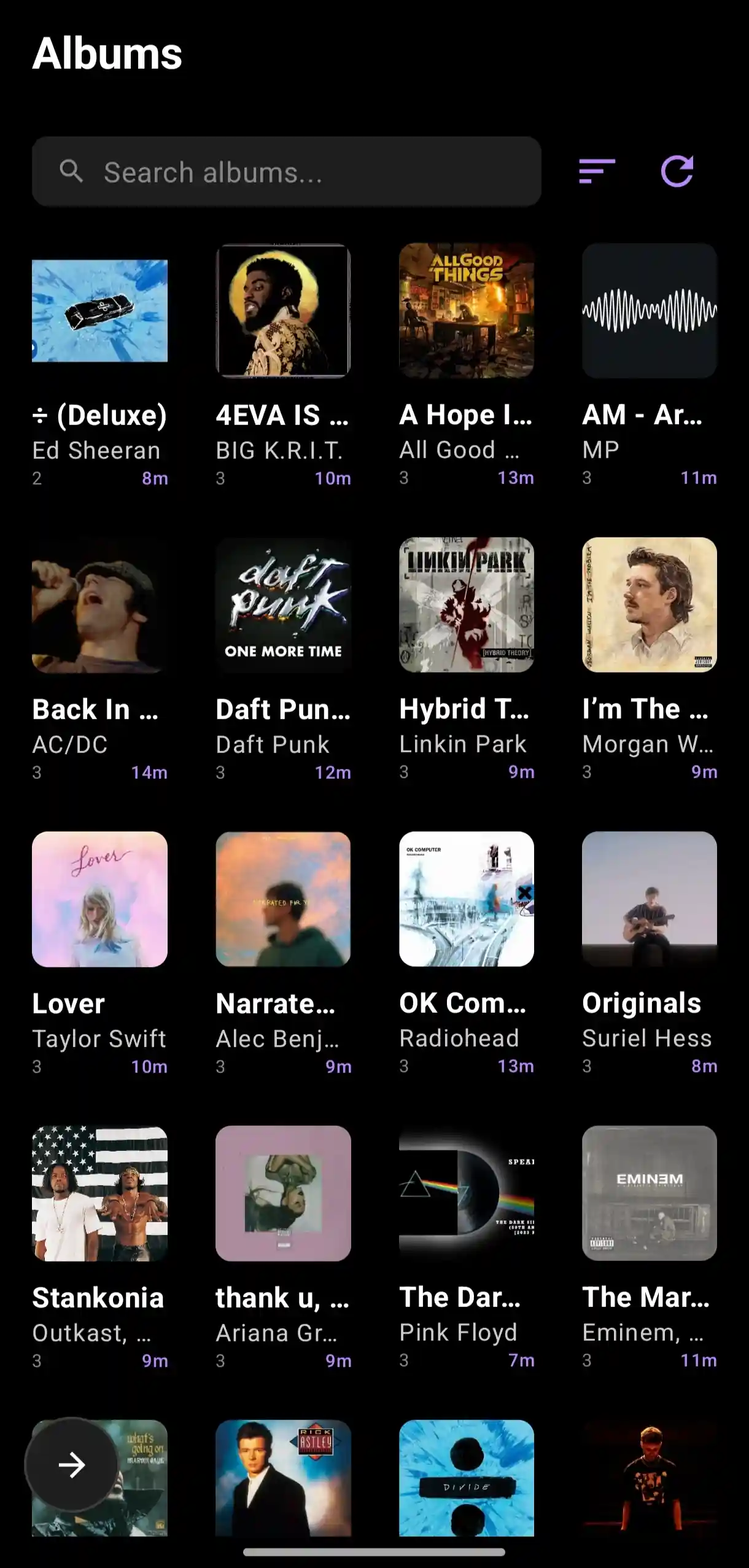The width and height of the screenshot is (749, 1568).
Task: Tap the floating arrow button
Action: [71, 1465]
